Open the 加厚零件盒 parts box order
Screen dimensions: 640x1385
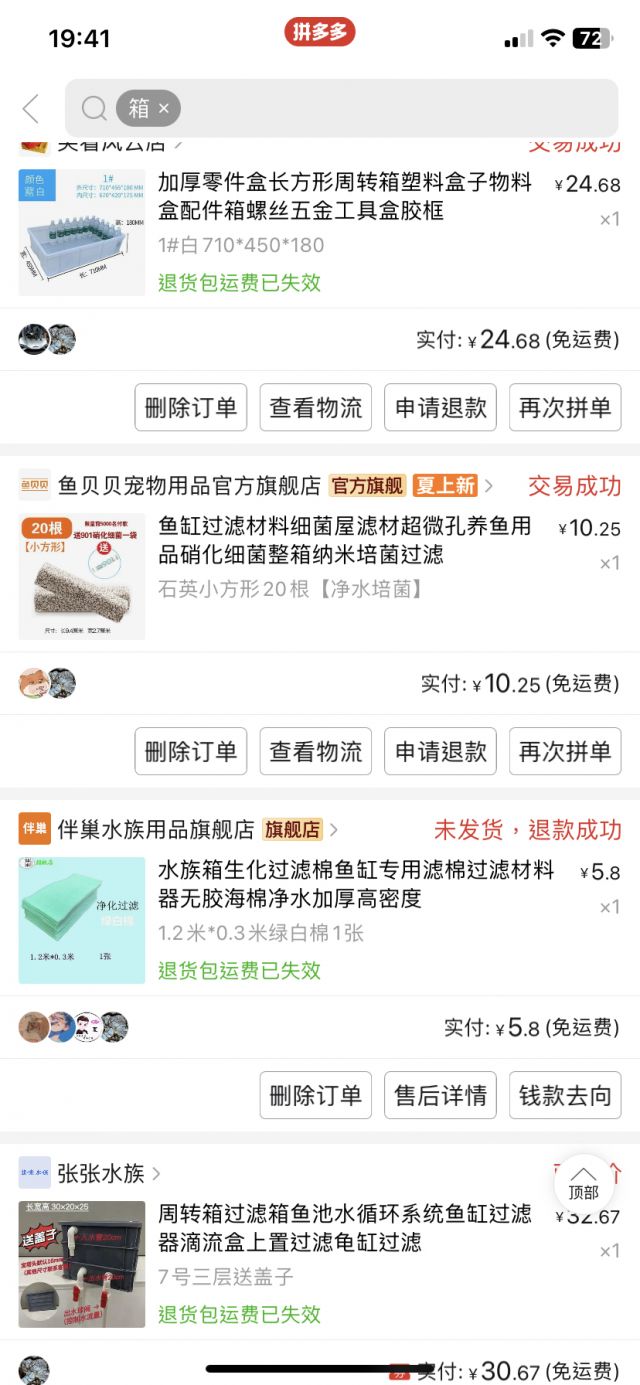(345, 197)
